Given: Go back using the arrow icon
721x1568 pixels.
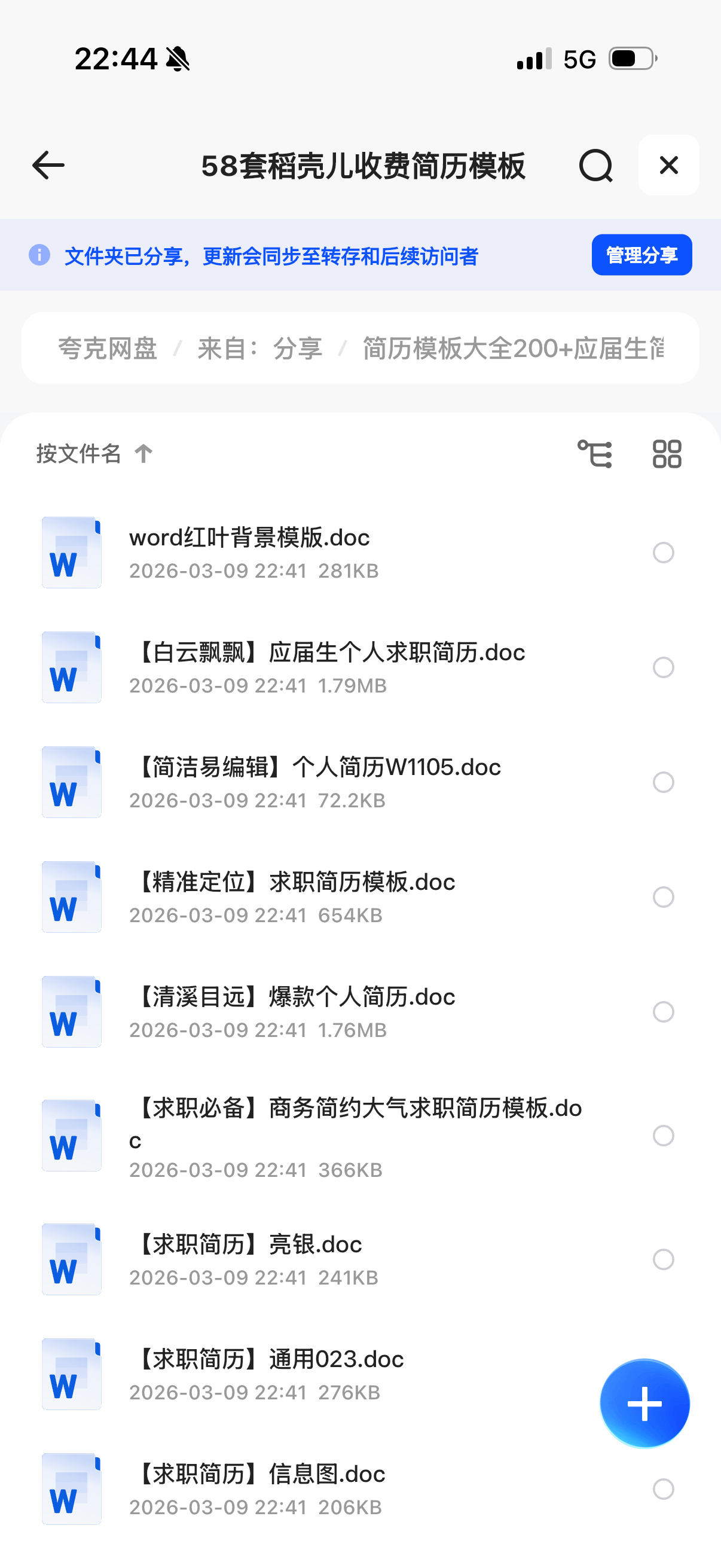Looking at the screenshot, I should coord(48,166).
